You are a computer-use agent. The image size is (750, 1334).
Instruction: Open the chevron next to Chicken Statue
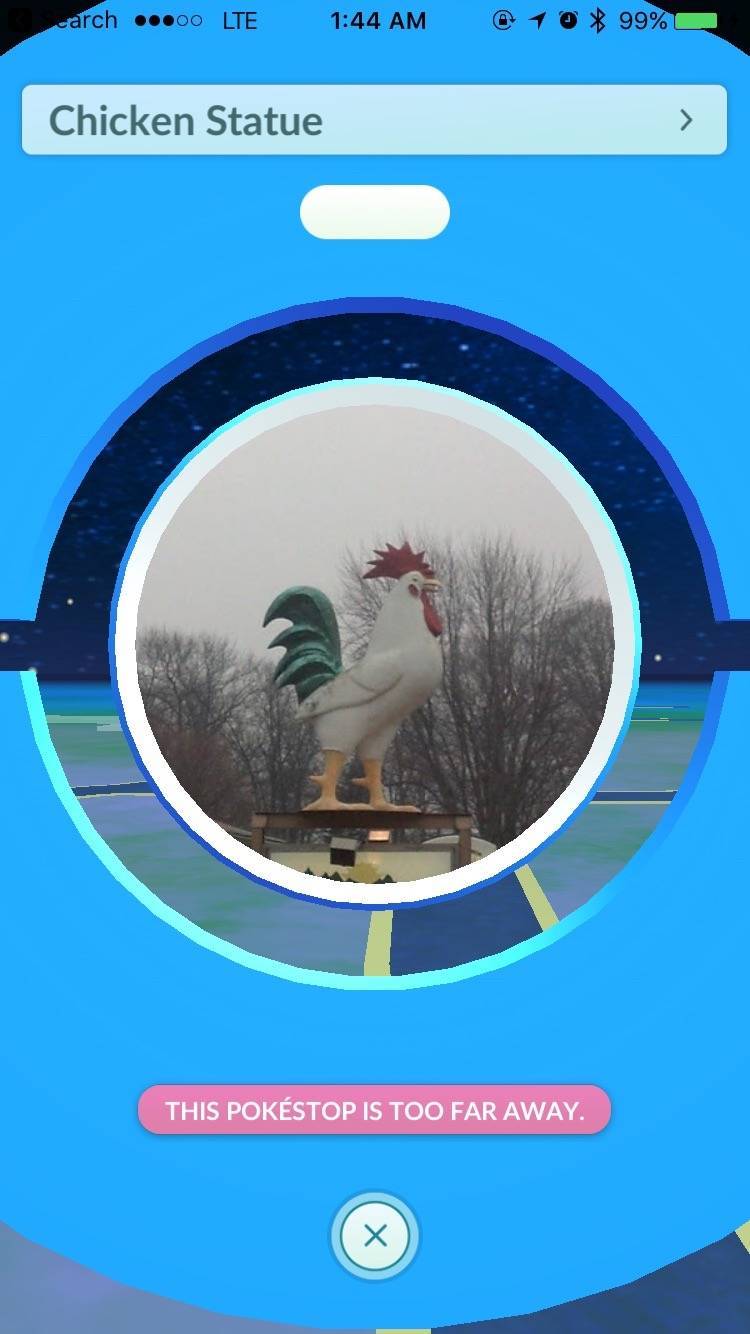686,120
